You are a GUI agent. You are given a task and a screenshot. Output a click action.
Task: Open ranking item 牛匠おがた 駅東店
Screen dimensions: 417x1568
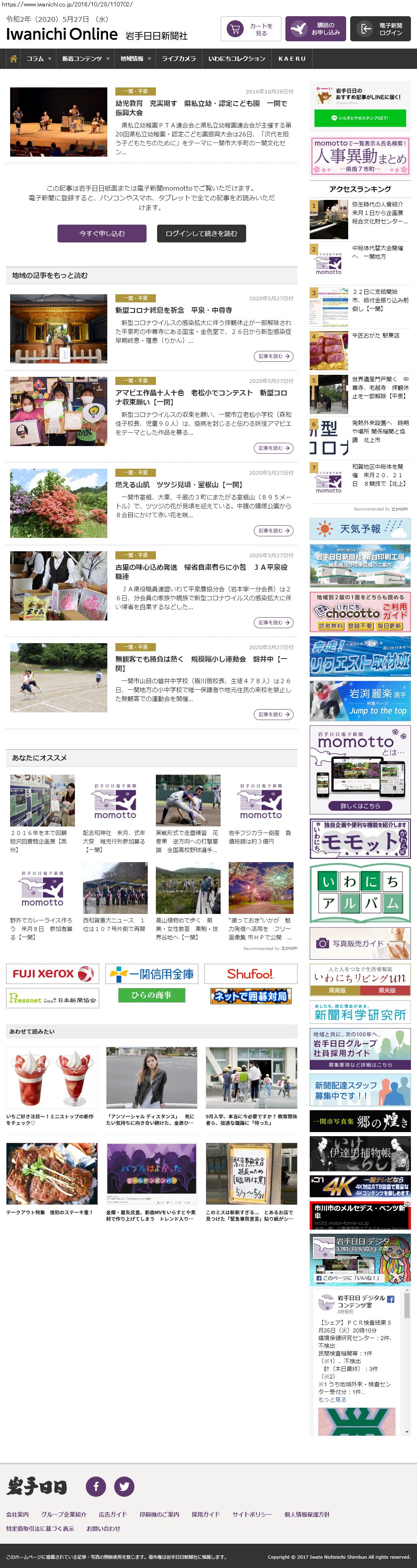pos(376,336)
